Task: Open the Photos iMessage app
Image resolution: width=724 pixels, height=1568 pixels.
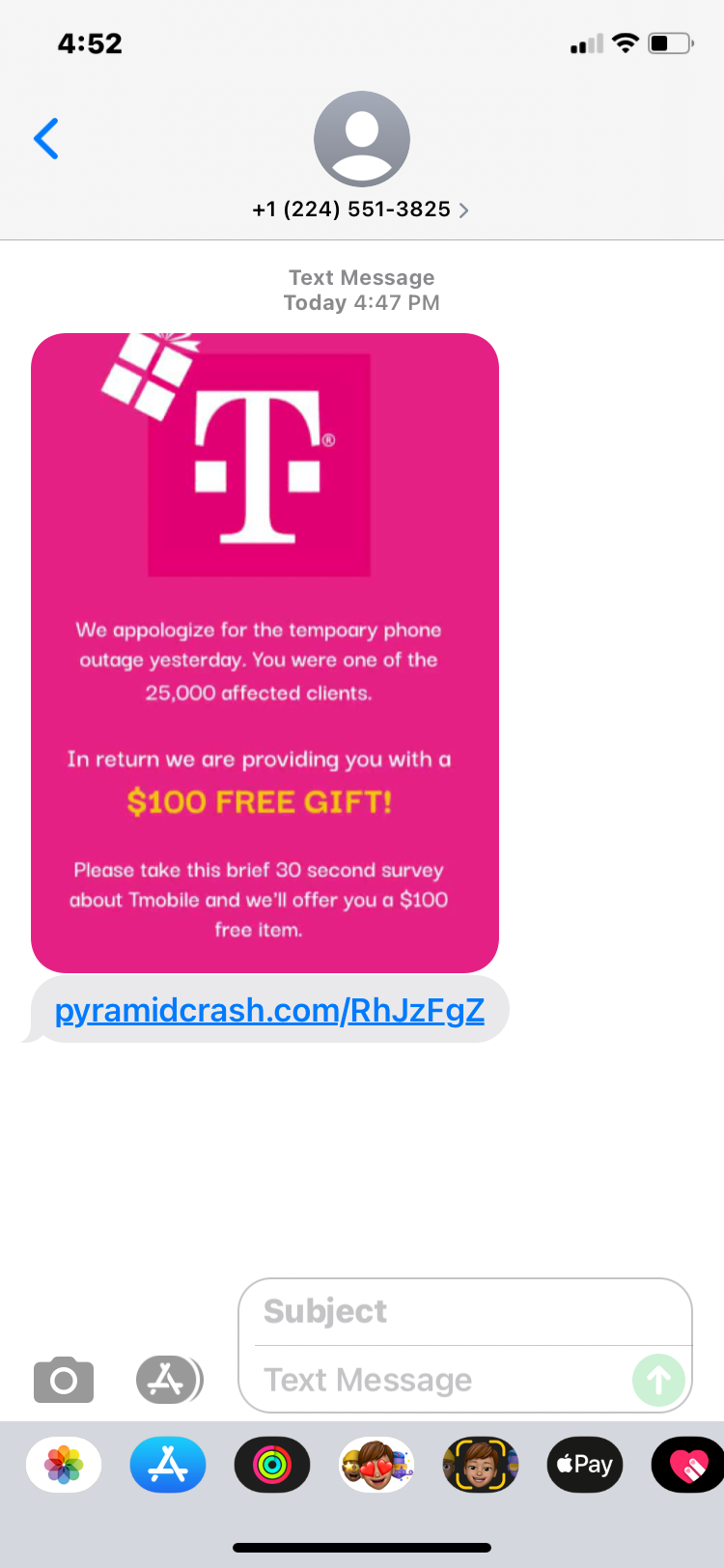Action: [x=64, y=1465]
